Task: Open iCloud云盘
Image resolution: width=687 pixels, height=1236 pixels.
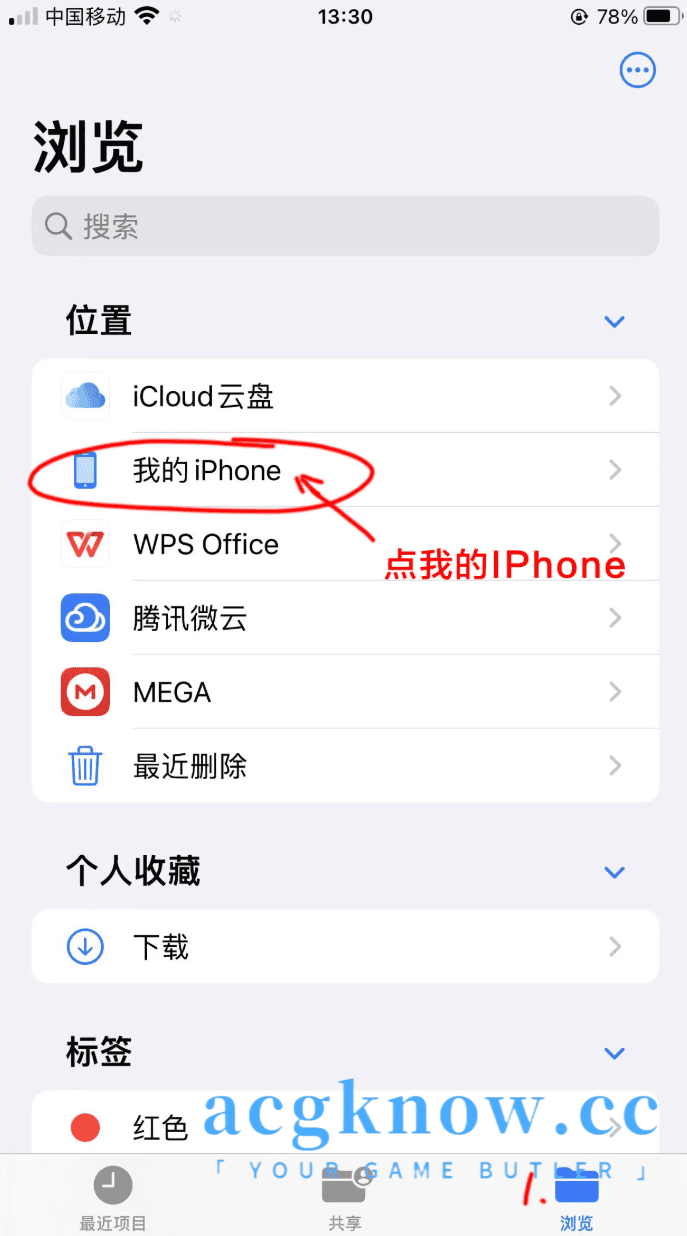Action: (345, 396)
